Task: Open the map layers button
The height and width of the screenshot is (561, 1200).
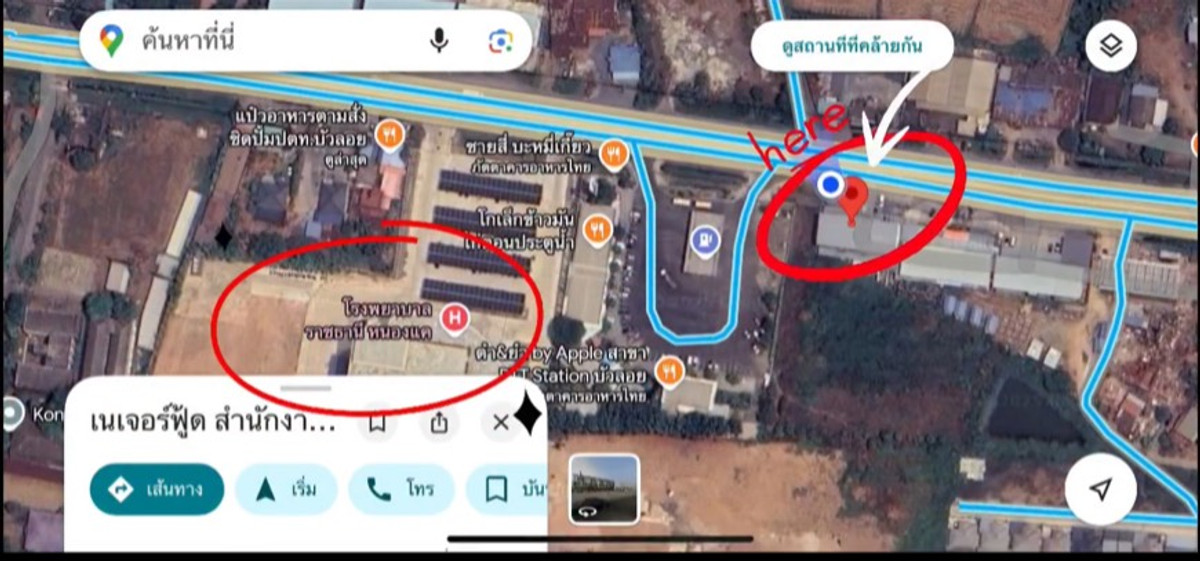Action: click(1111, 46)
